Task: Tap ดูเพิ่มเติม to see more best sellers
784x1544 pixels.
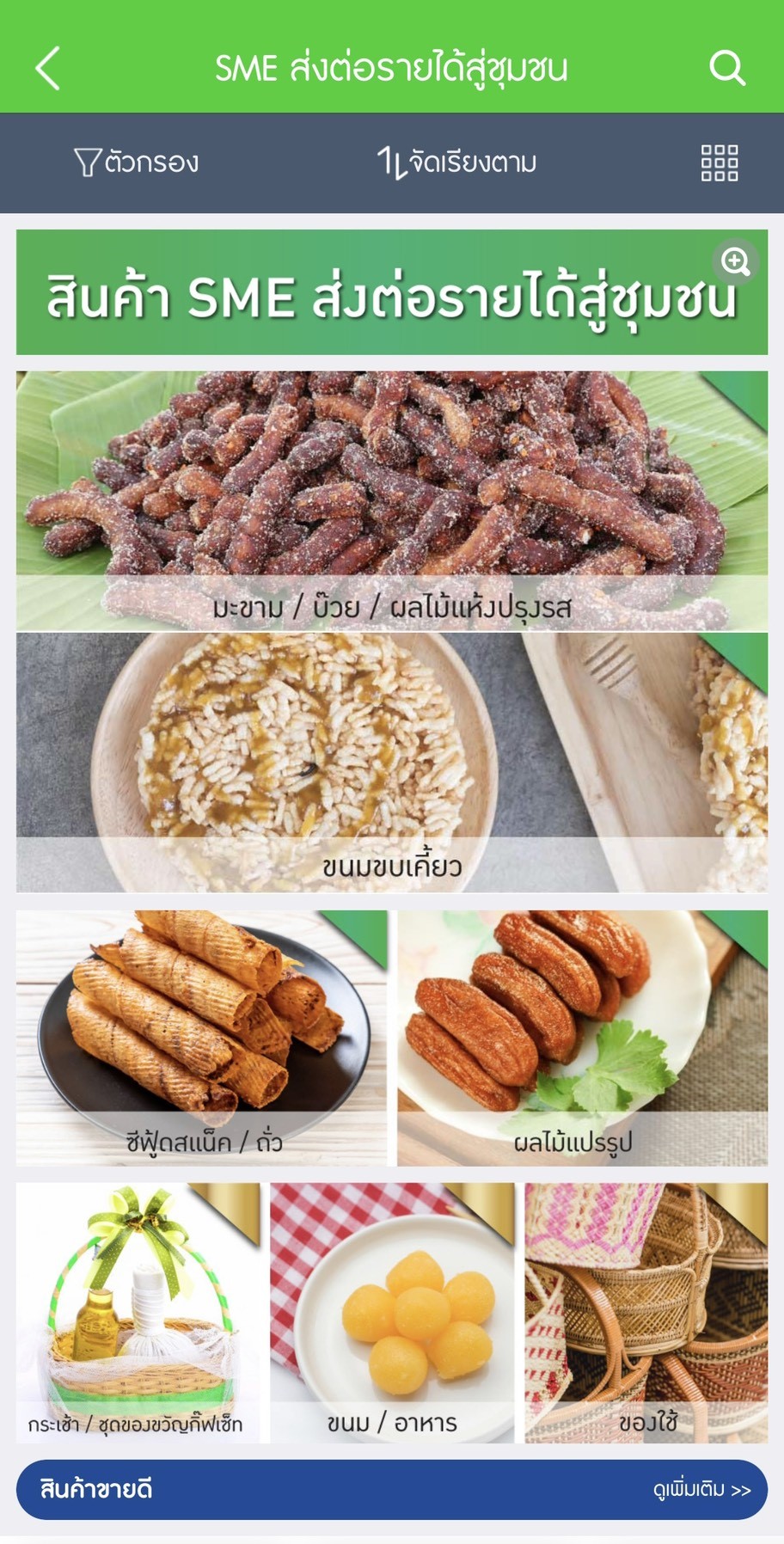Action: tap(701, 1490)
